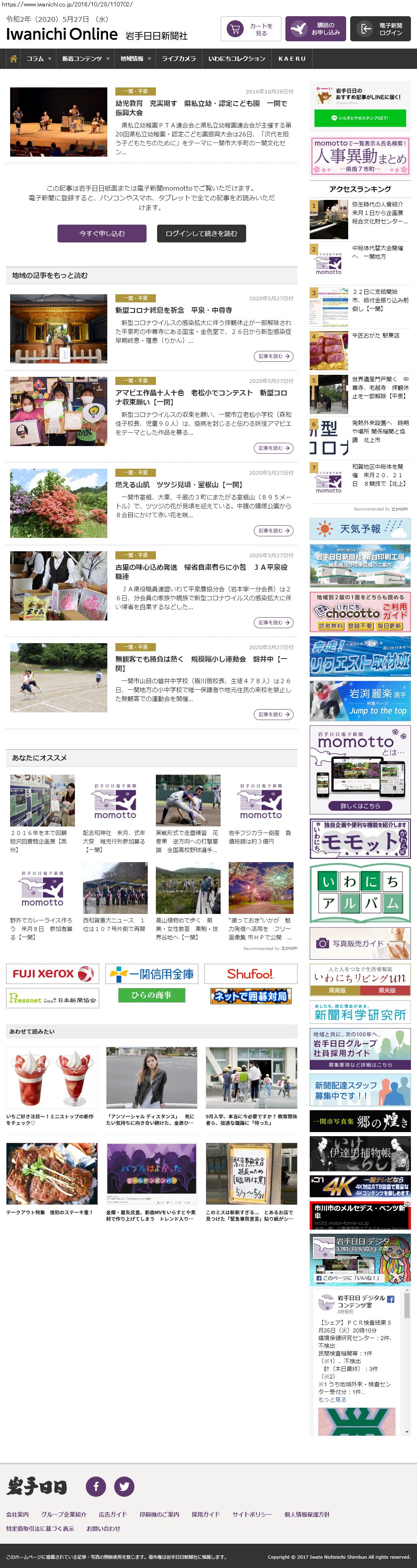Get the LINE stamp いらすとやのスタンプGET
The width and height of the screenshot is (417, 1568).
tap(359, 117)
